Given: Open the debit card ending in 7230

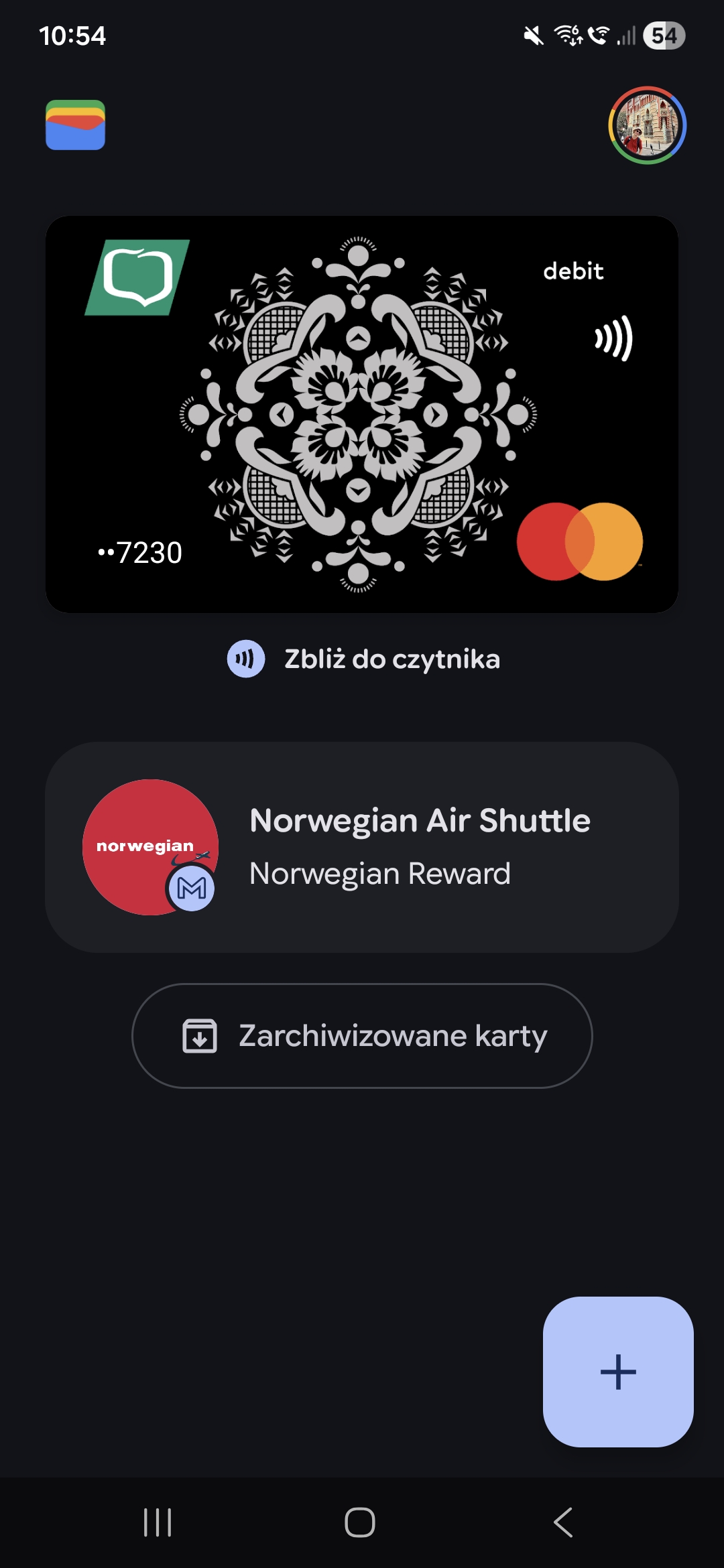Looking at the screenshot, I should [x=362, y=414].
